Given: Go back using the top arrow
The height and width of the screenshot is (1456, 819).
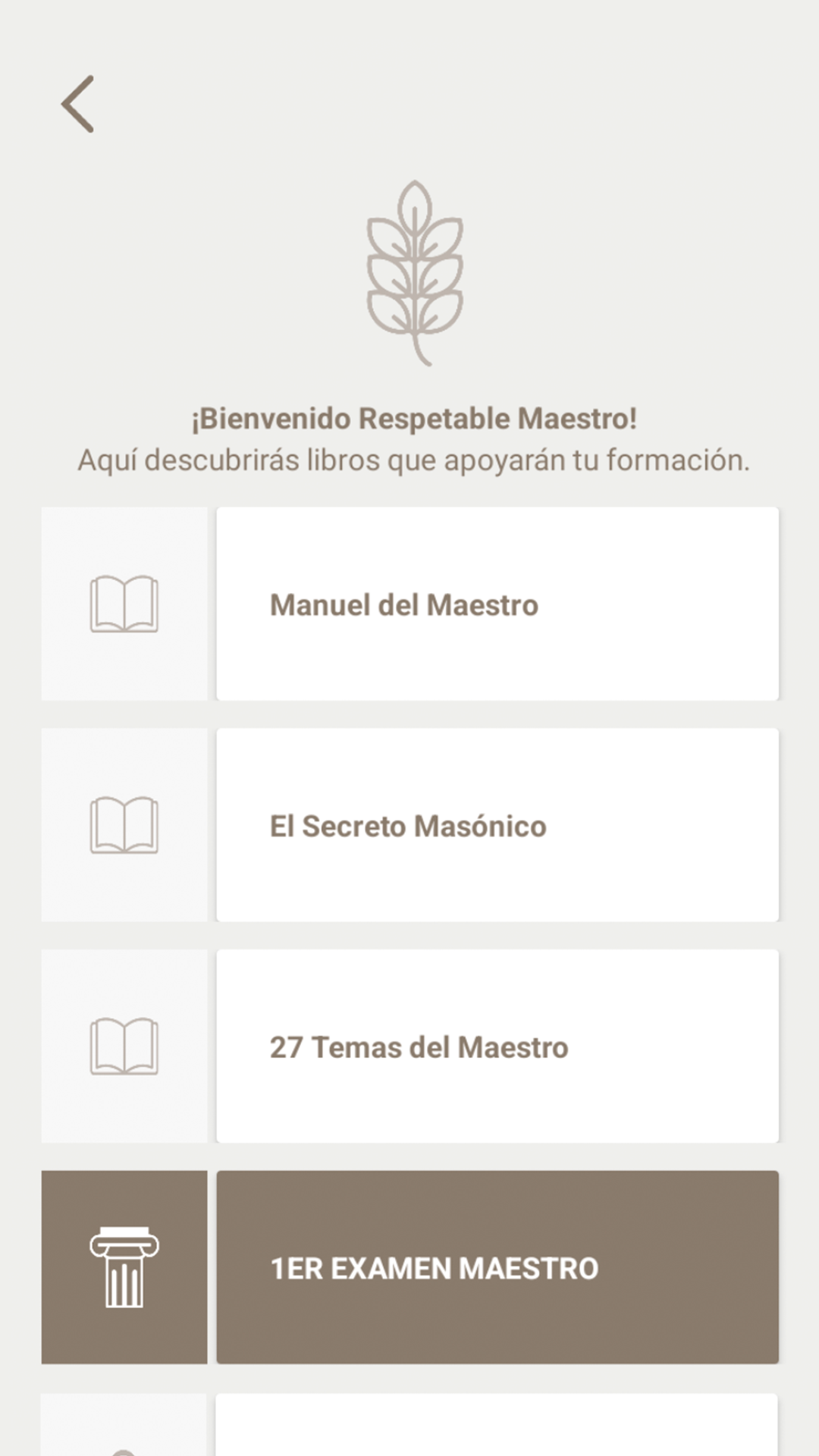Looking at the screenshot, I should [78, 104].
